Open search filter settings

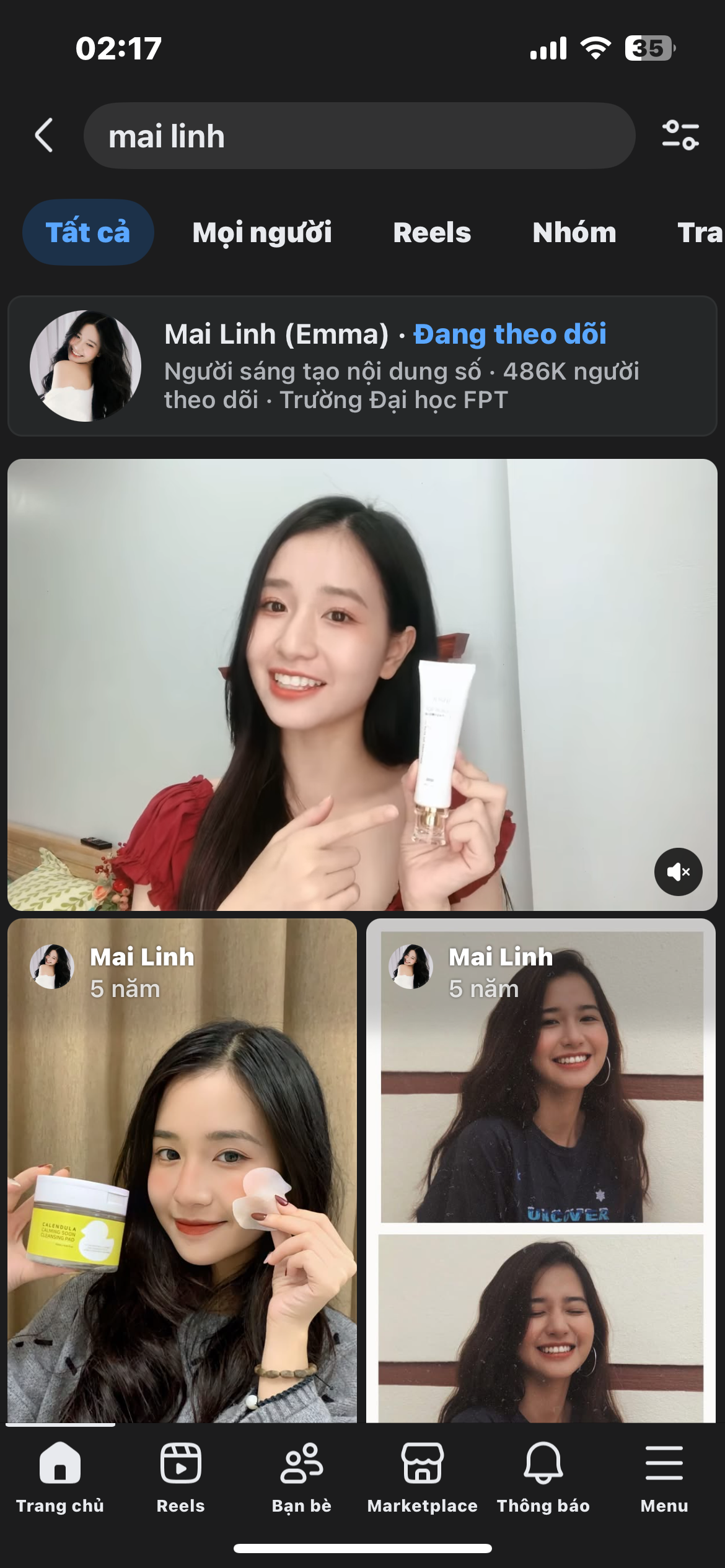[680, 136]
